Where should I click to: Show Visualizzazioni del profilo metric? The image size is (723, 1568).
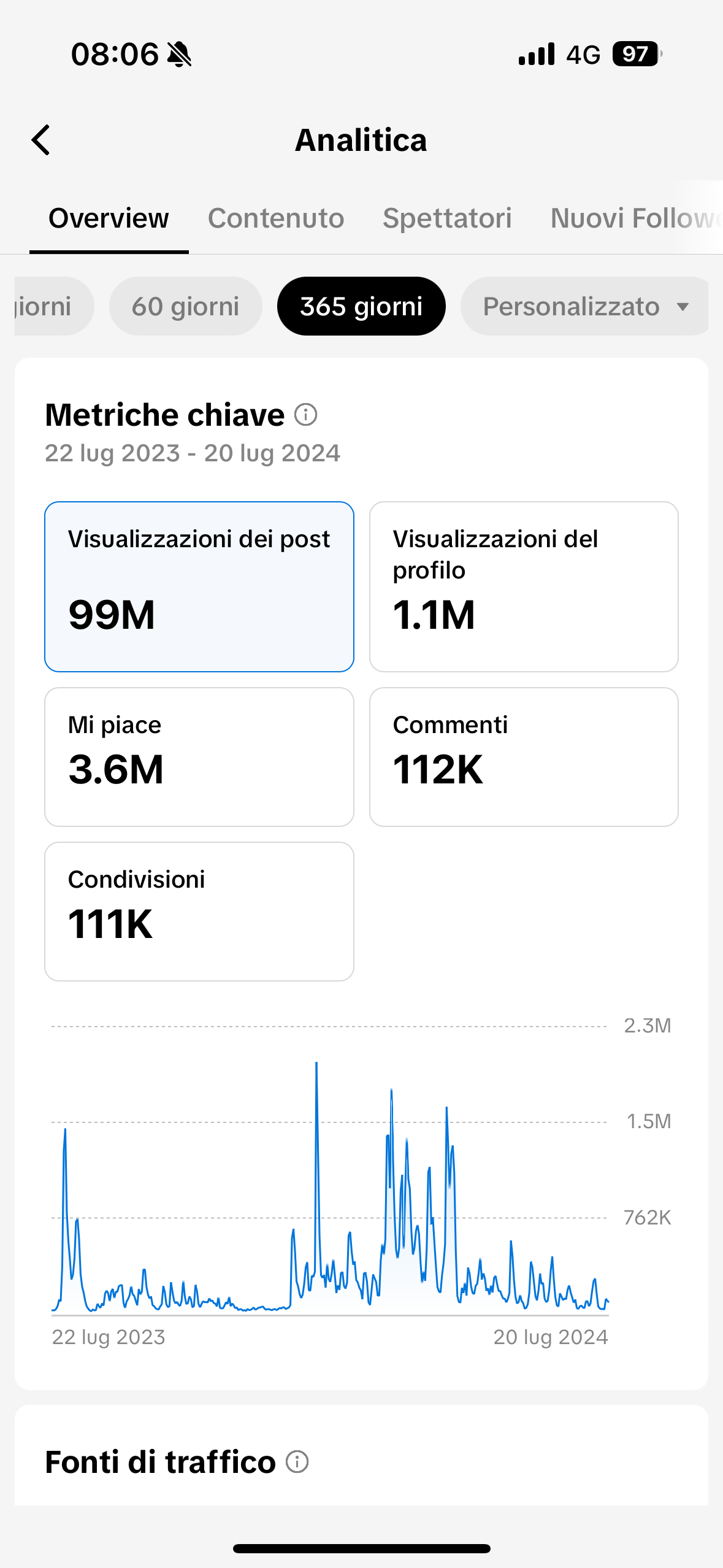(x=524, y=586)
